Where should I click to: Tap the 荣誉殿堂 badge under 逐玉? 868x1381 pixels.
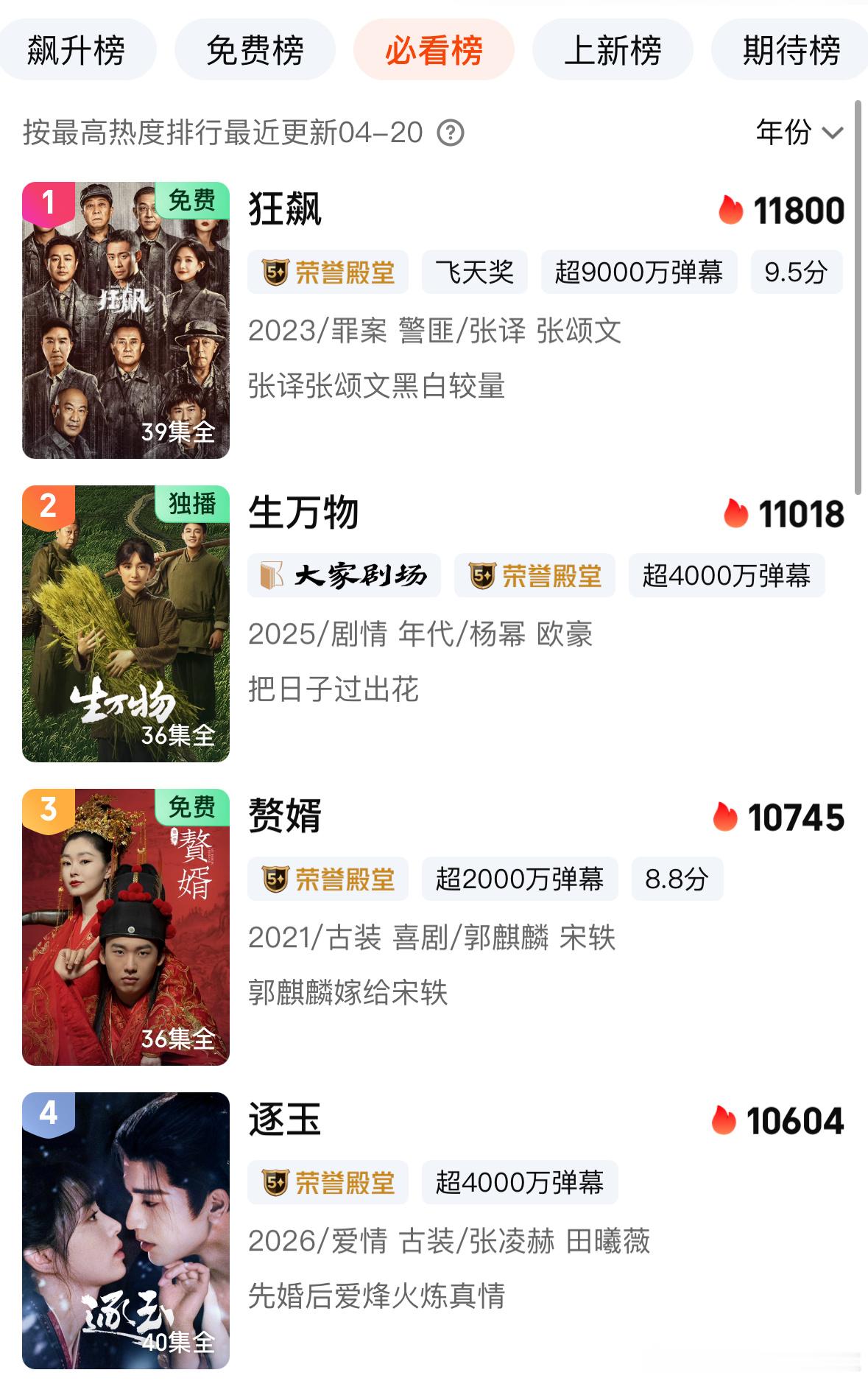pyautogui.click(x=328, y=1183)
